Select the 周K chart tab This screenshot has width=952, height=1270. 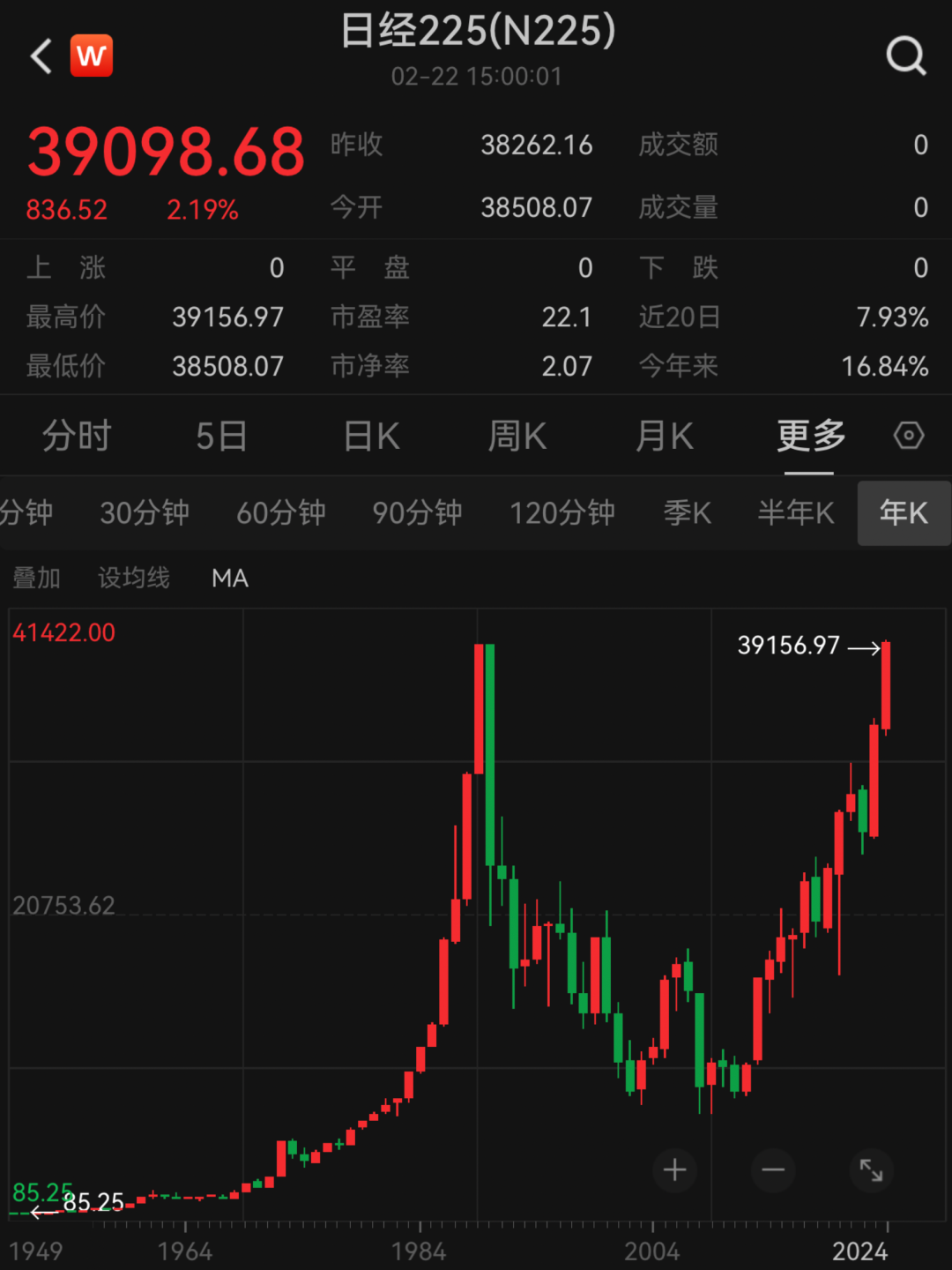click(x=517, y=436)
